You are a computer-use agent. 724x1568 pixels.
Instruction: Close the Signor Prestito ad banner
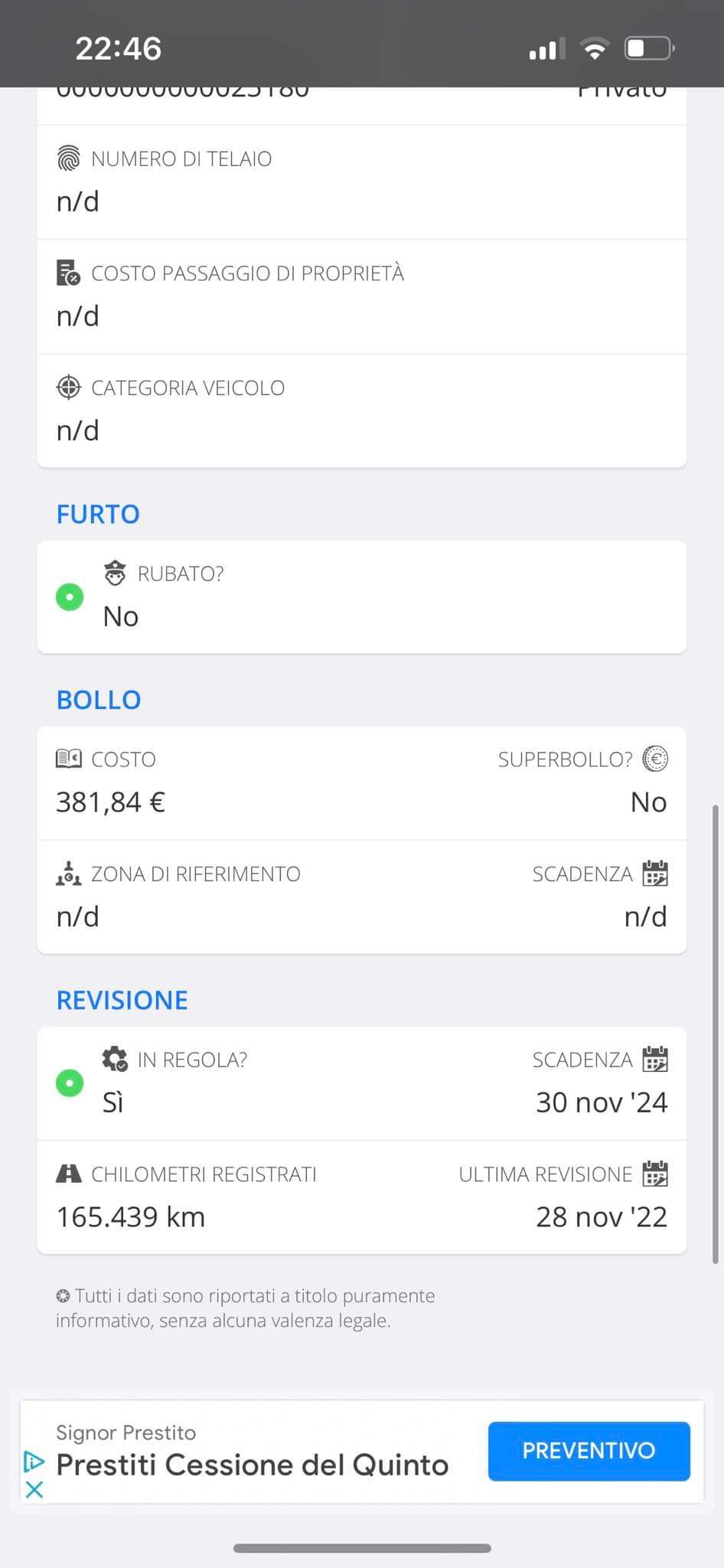tap(34, 1489)
